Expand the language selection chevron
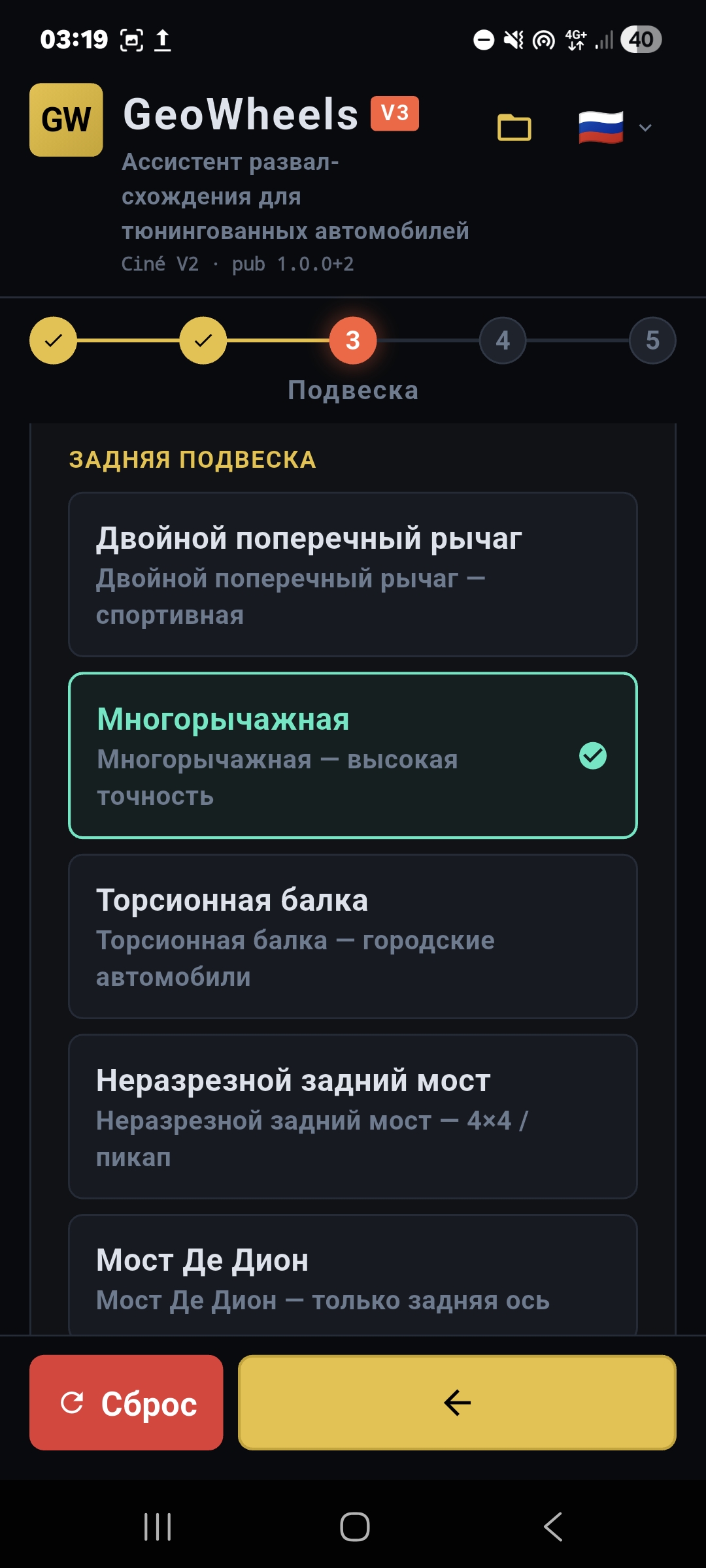This screenshot has height=1568, width=706. 645,127
